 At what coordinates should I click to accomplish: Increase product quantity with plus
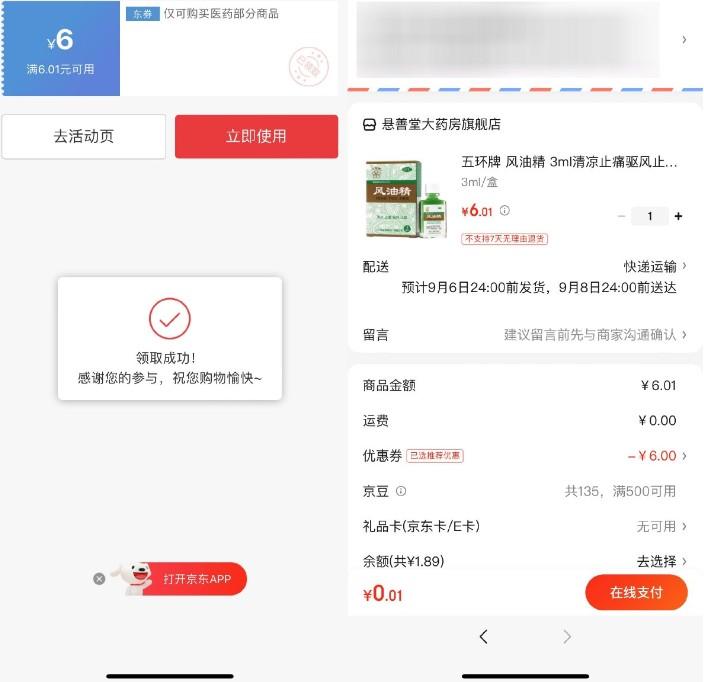[679, 216]
